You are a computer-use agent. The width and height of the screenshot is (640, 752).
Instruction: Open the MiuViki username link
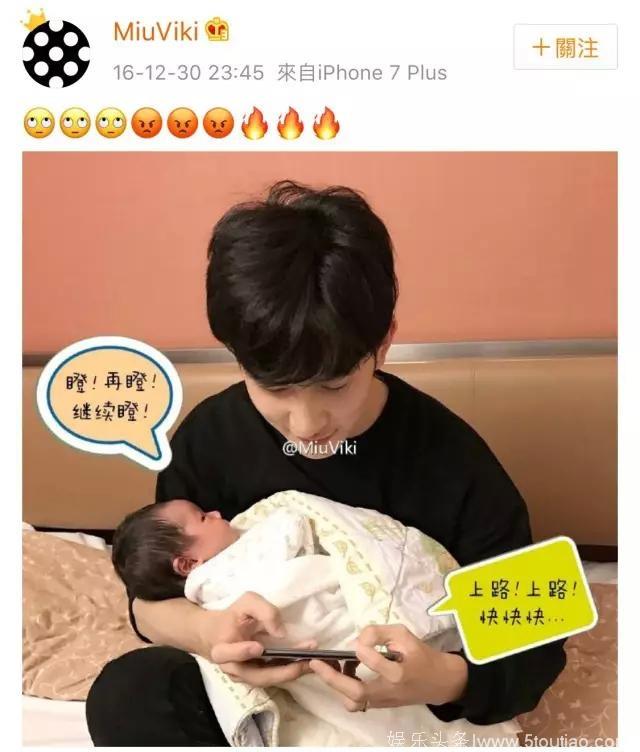(156, 31)
